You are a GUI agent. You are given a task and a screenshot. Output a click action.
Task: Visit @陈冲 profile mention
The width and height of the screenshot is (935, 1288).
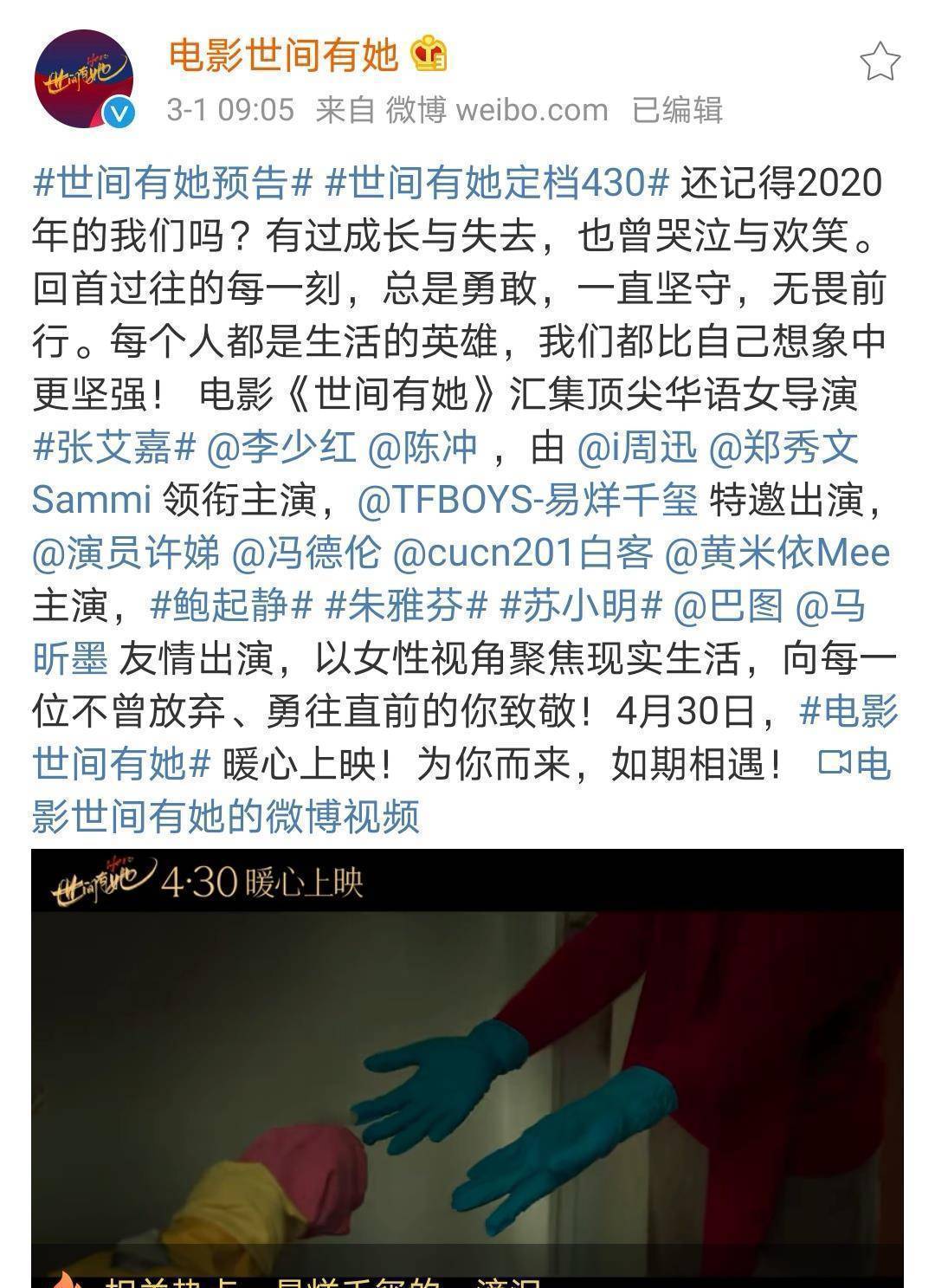(x=422, y=448)
